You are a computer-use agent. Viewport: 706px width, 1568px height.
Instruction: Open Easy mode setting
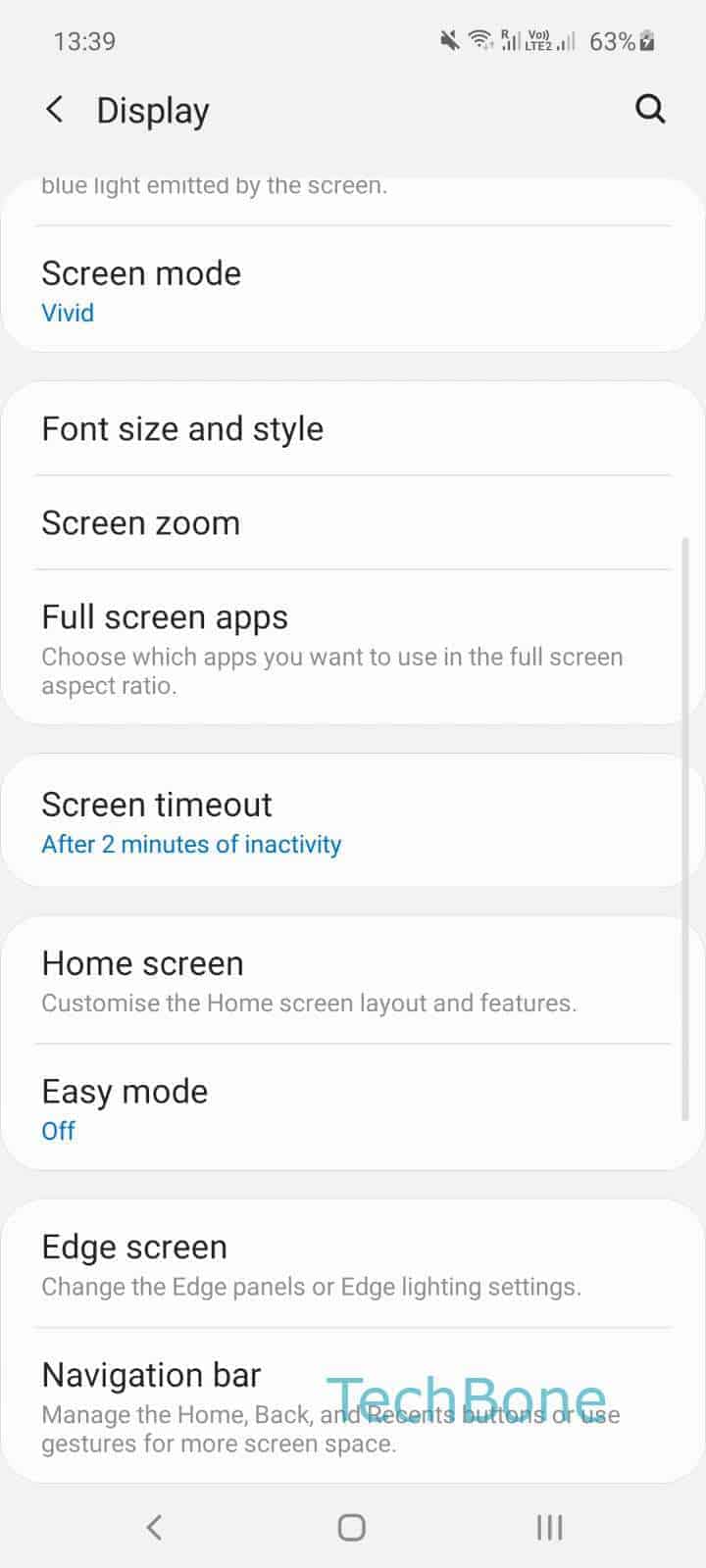tap(353, 1108)
